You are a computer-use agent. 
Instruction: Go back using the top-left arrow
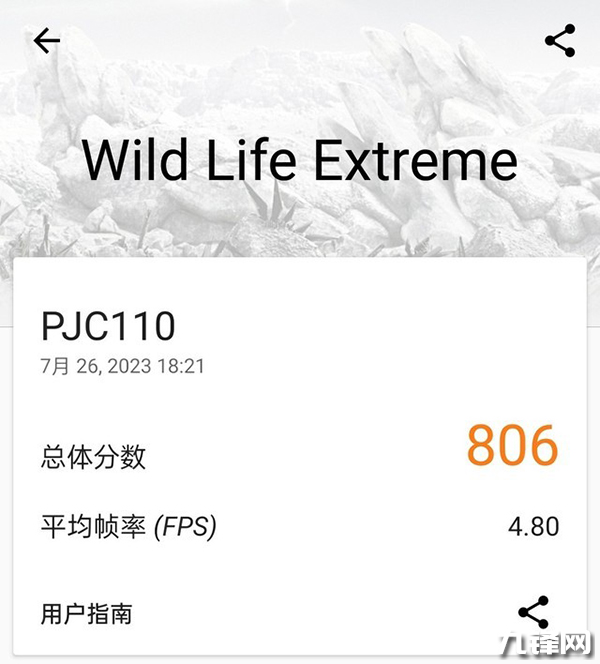point(46,41)
